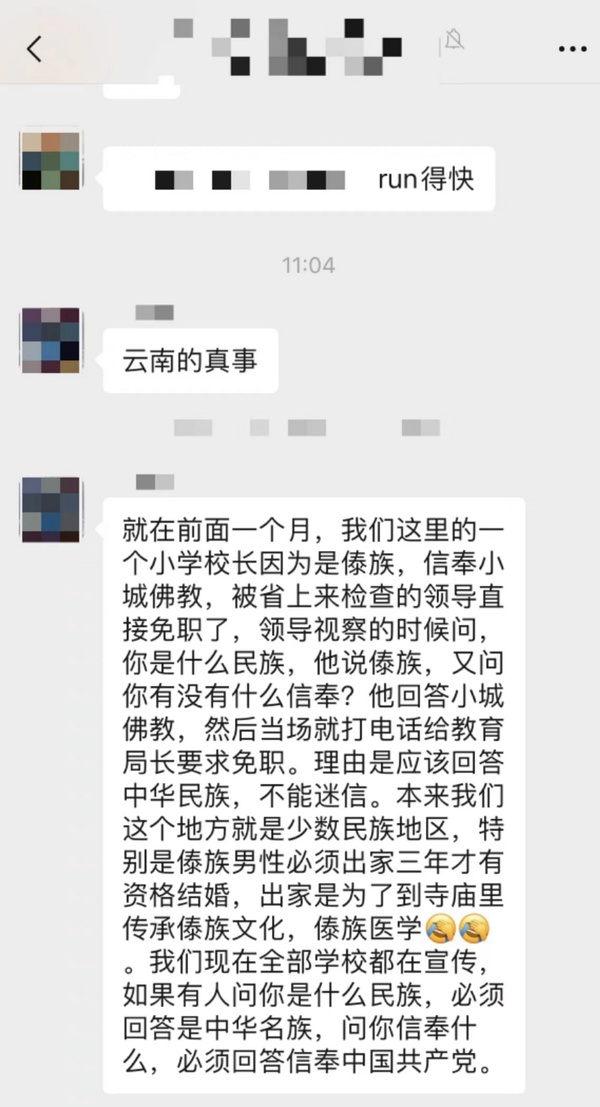This screenshot has height=1107, width=600.
Task: Open avatar next to "run得快" message
Action: click(51, 160)
